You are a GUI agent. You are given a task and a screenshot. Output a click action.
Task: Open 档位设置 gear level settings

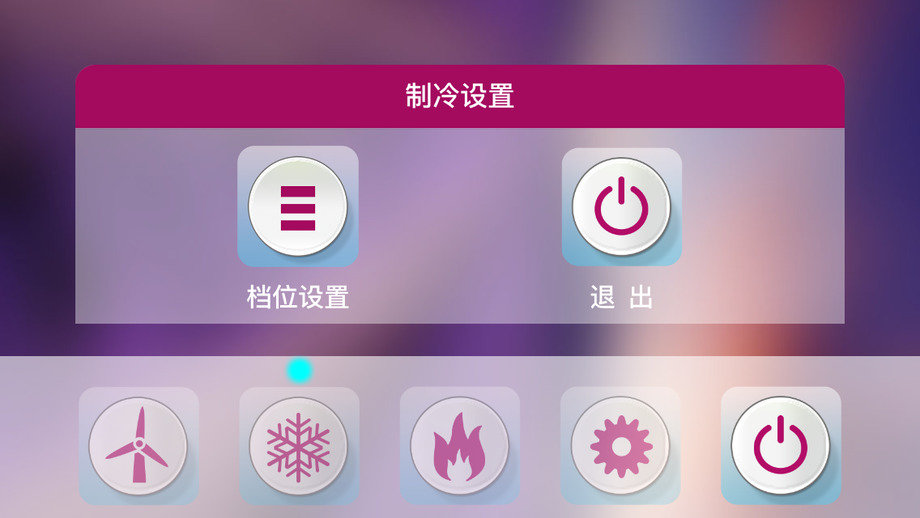point(298,206)
